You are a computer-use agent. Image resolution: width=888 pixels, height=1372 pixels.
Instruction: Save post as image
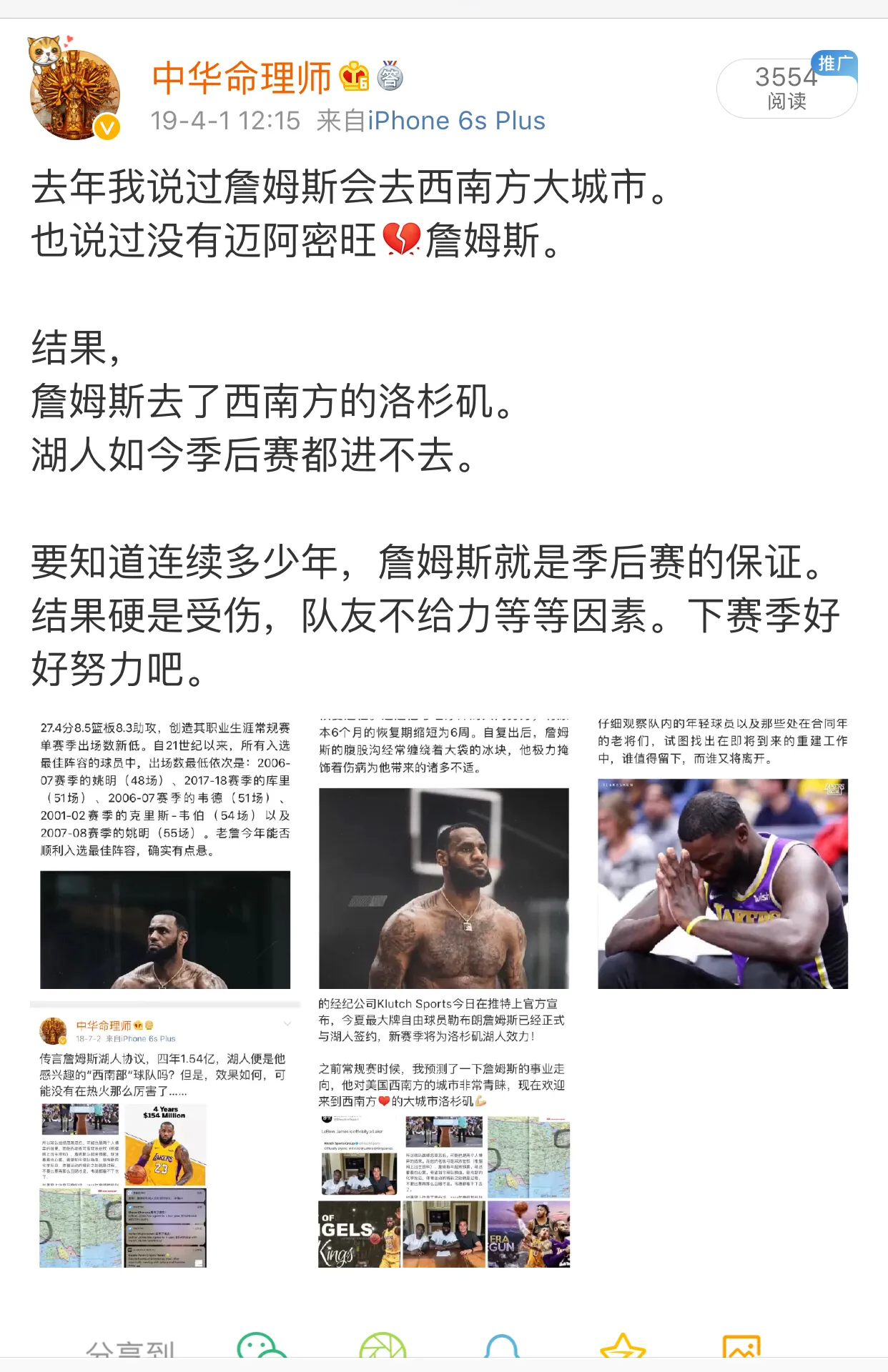click(741, 1347)
